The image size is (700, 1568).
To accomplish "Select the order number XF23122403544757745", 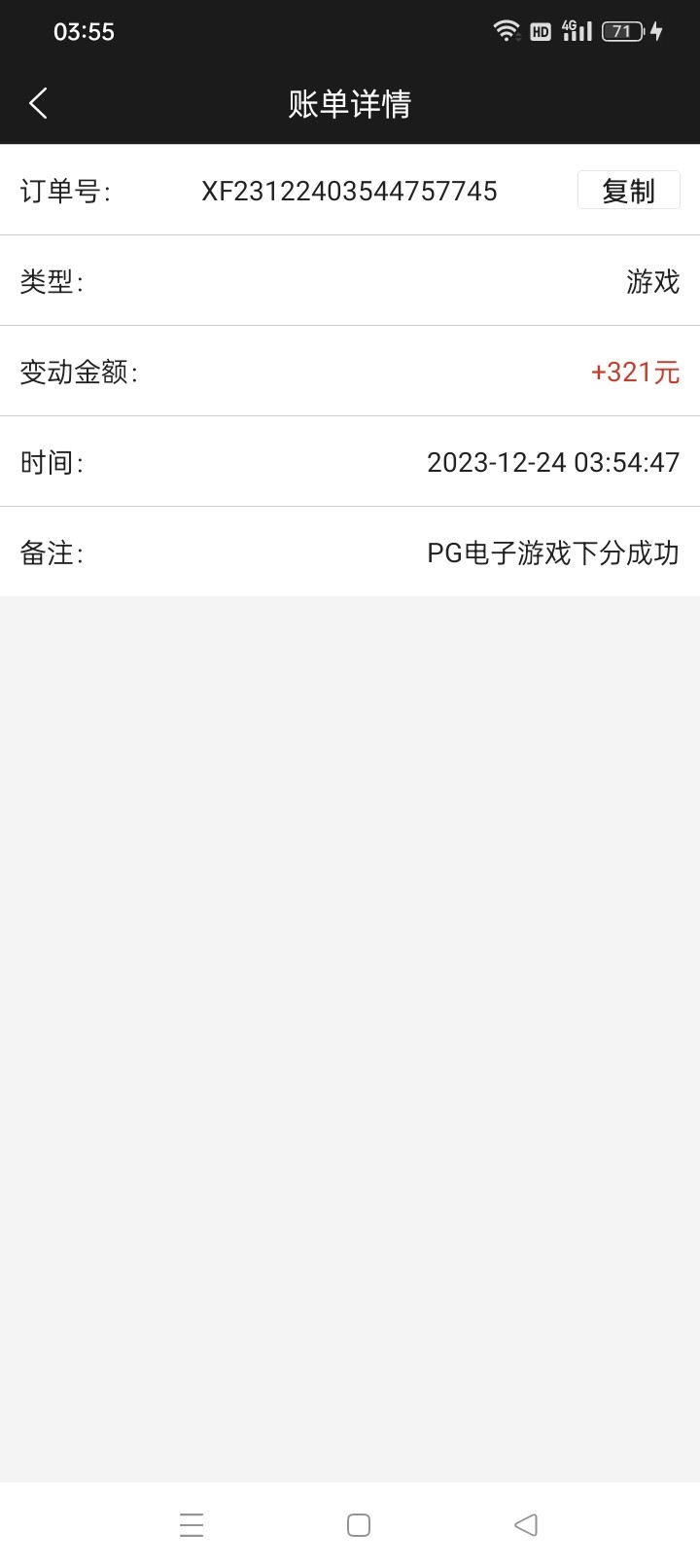I will [350, 191].
